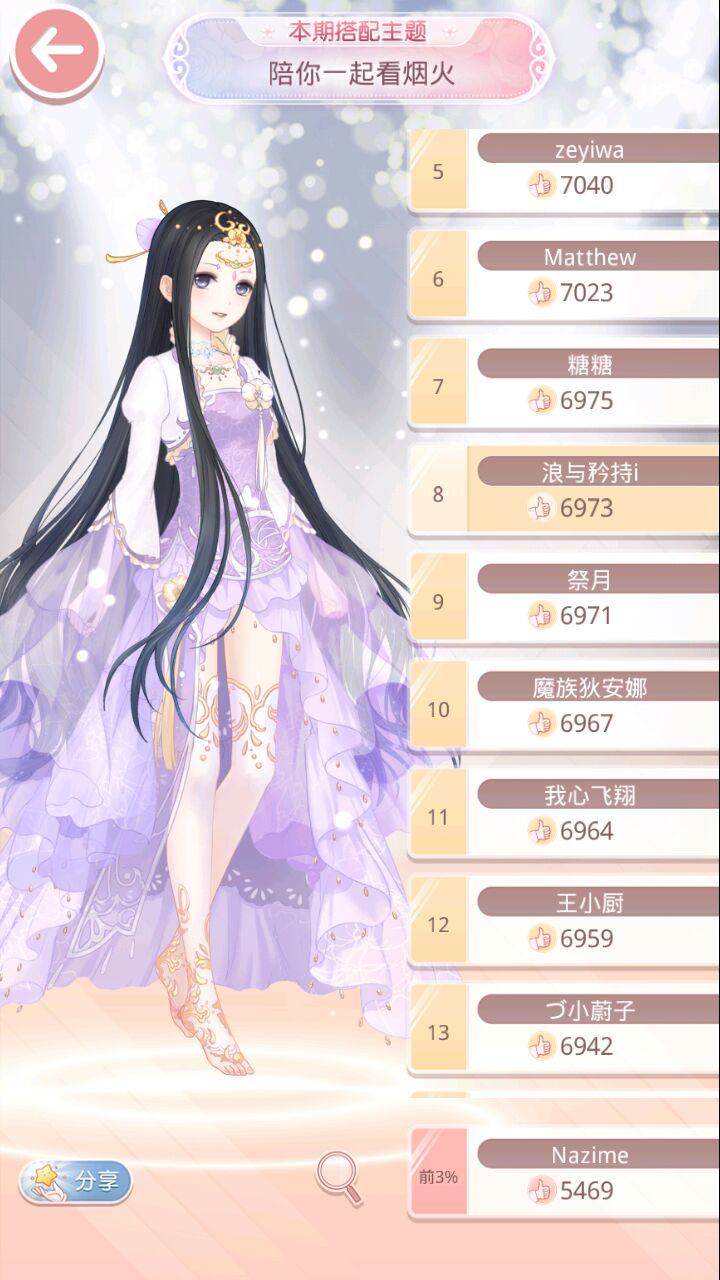Open 祭月's ranking entry
This screenshot has height=1280, width=720.
564,601
